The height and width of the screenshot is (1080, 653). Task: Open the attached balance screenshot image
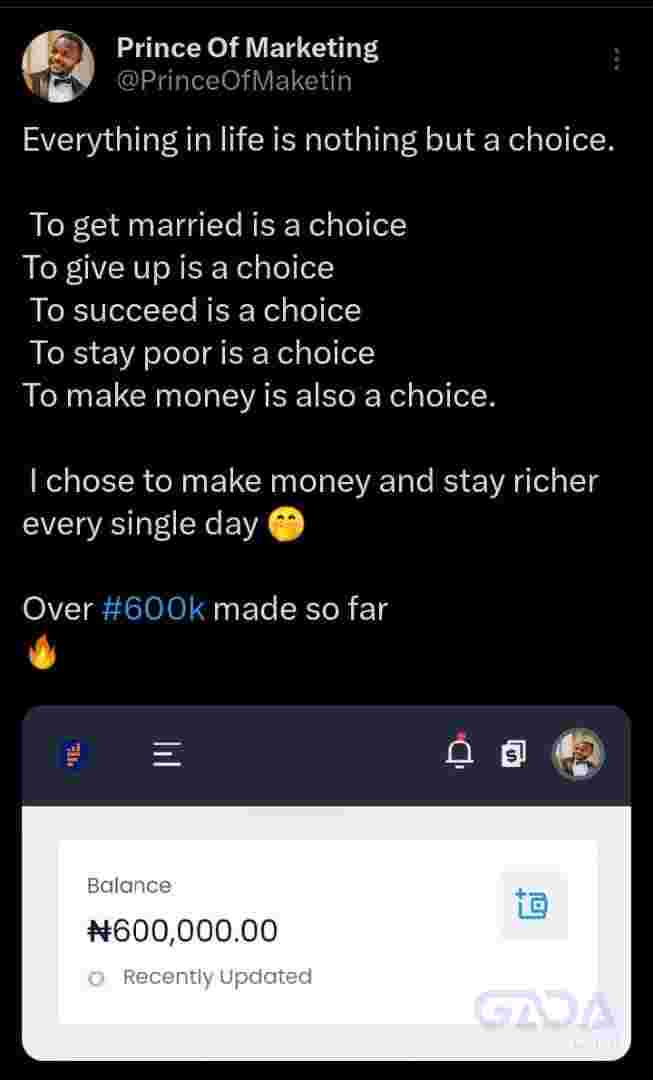pos(326,880)
